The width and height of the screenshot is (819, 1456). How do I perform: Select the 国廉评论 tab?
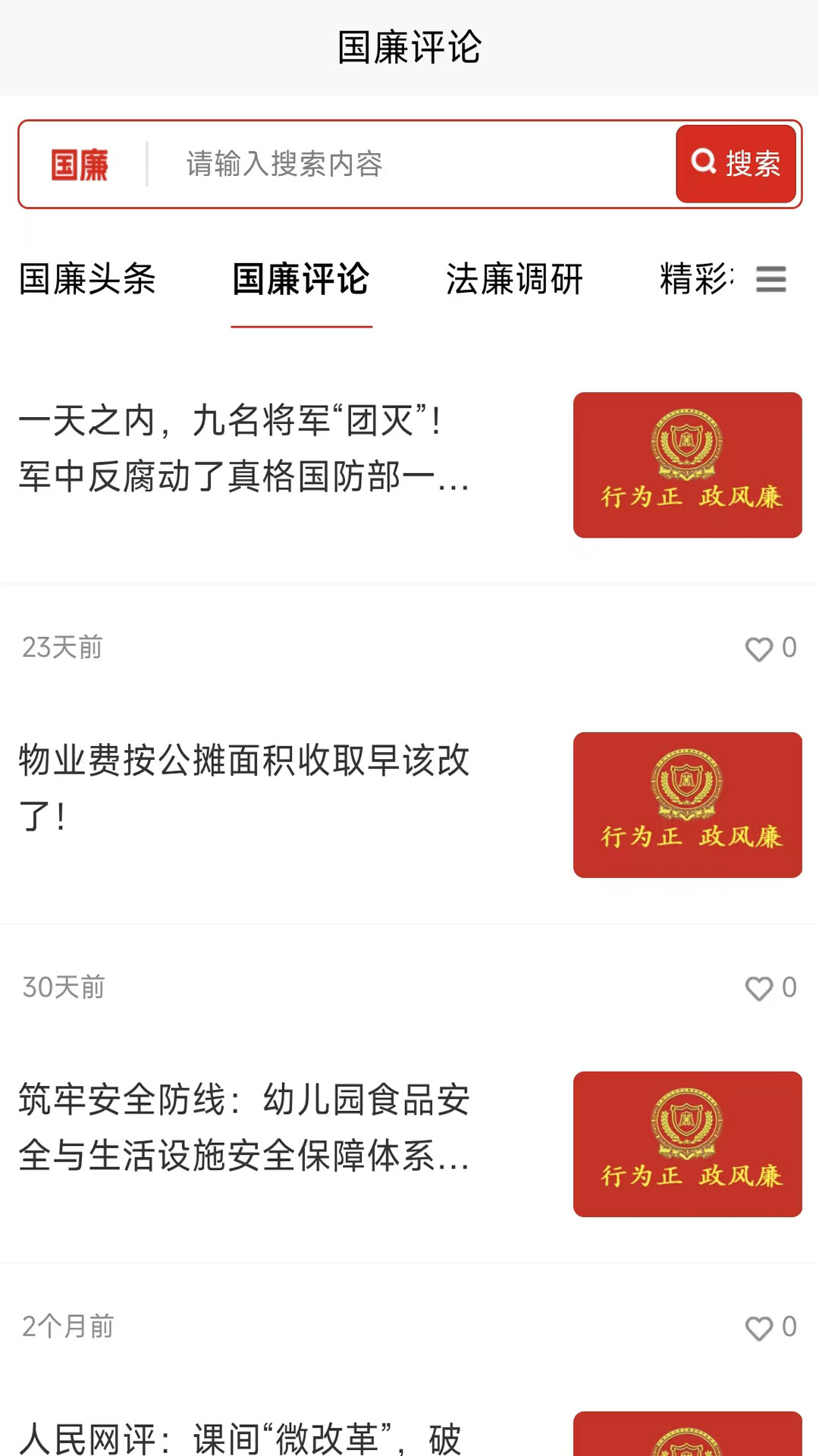pyautogui.click(x=302, y=281)
